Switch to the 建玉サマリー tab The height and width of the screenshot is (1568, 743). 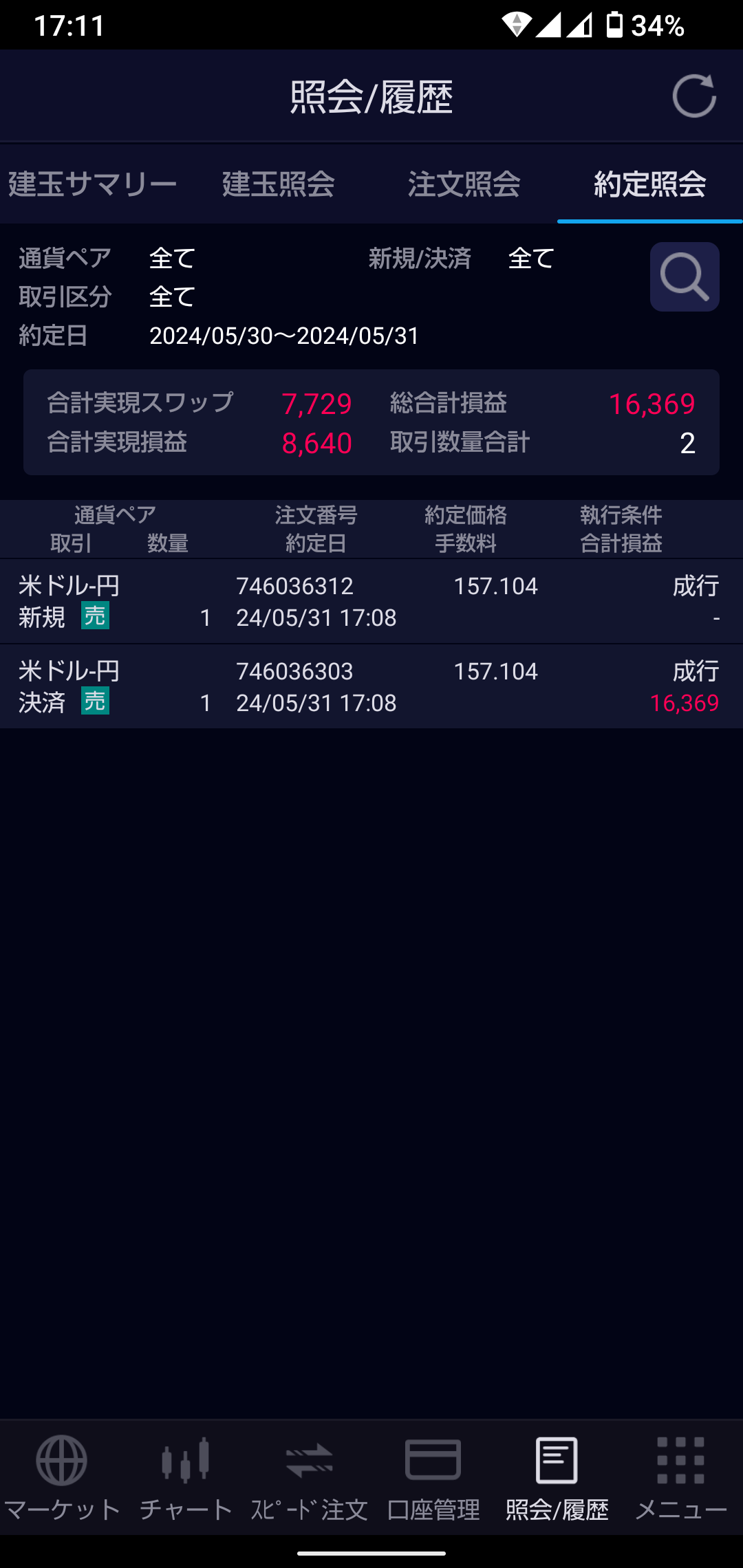[92, 184]
